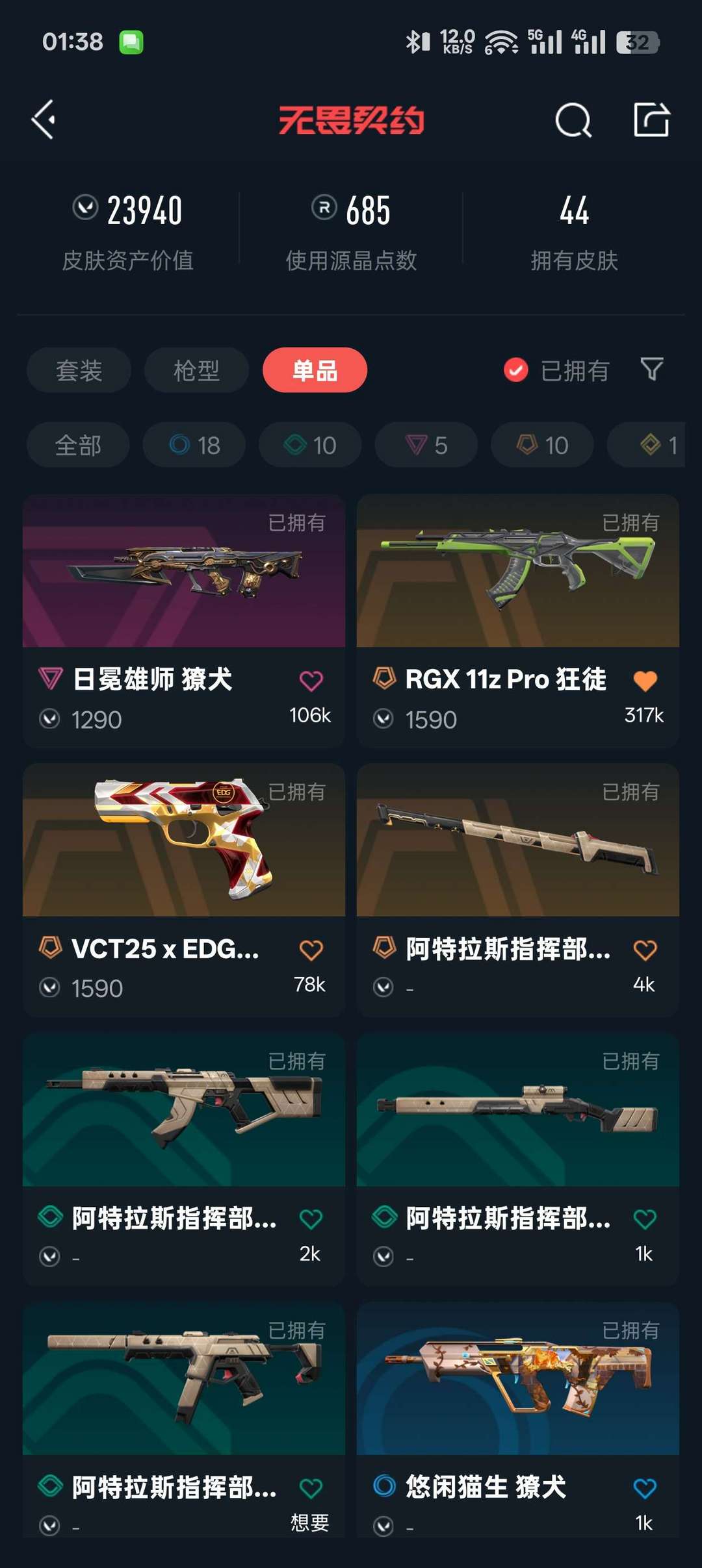This screenshot has height=1568, width=702.
Task: Switch to the 枪型 tab
Action: (196, 370)
